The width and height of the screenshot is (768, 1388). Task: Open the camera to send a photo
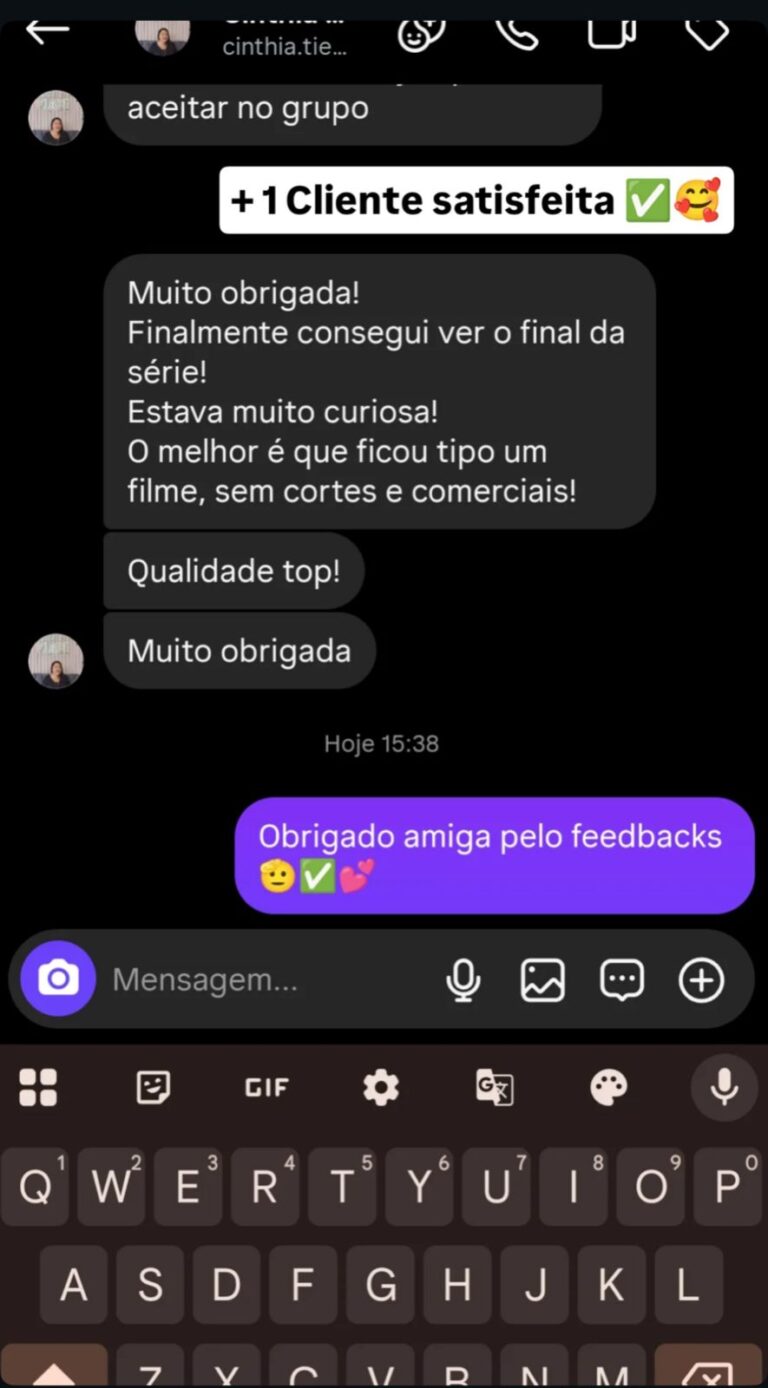point(58,979)
